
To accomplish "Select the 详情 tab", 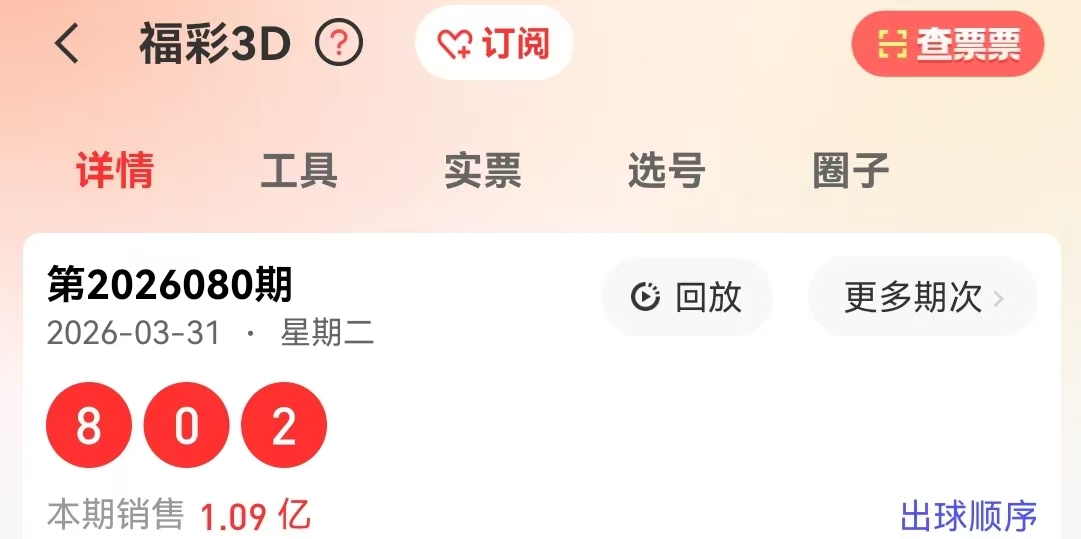I will [115, 171].
